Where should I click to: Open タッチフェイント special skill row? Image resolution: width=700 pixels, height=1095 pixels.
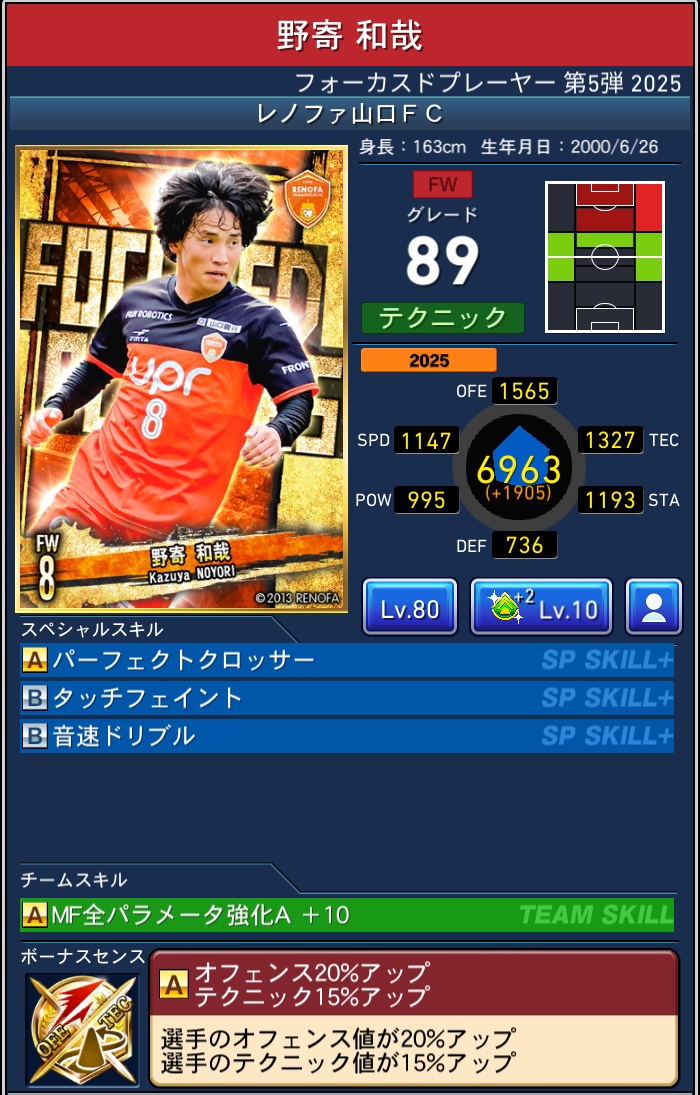347,698
